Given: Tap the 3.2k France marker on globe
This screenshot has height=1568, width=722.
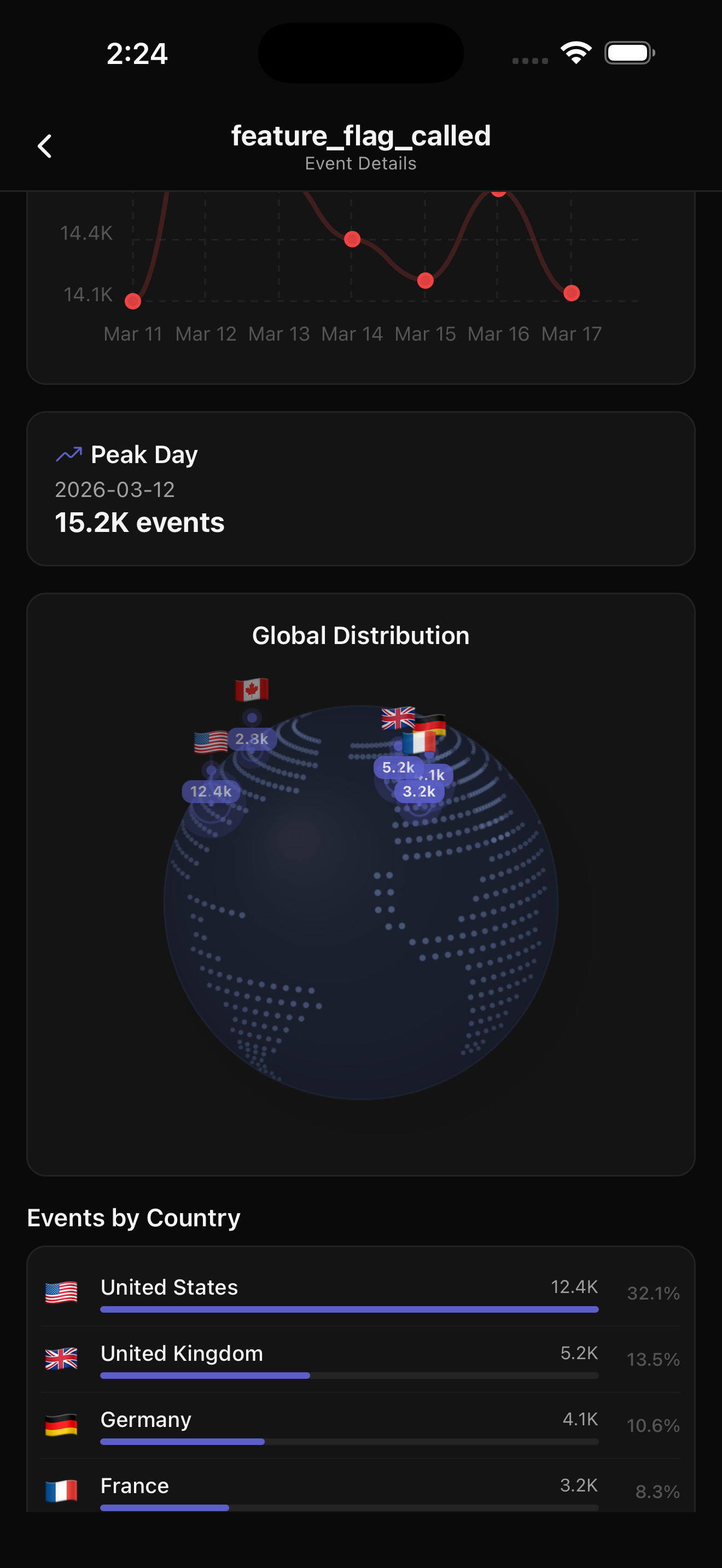Looking at the screenshot, I should click(x=419, y=791).
